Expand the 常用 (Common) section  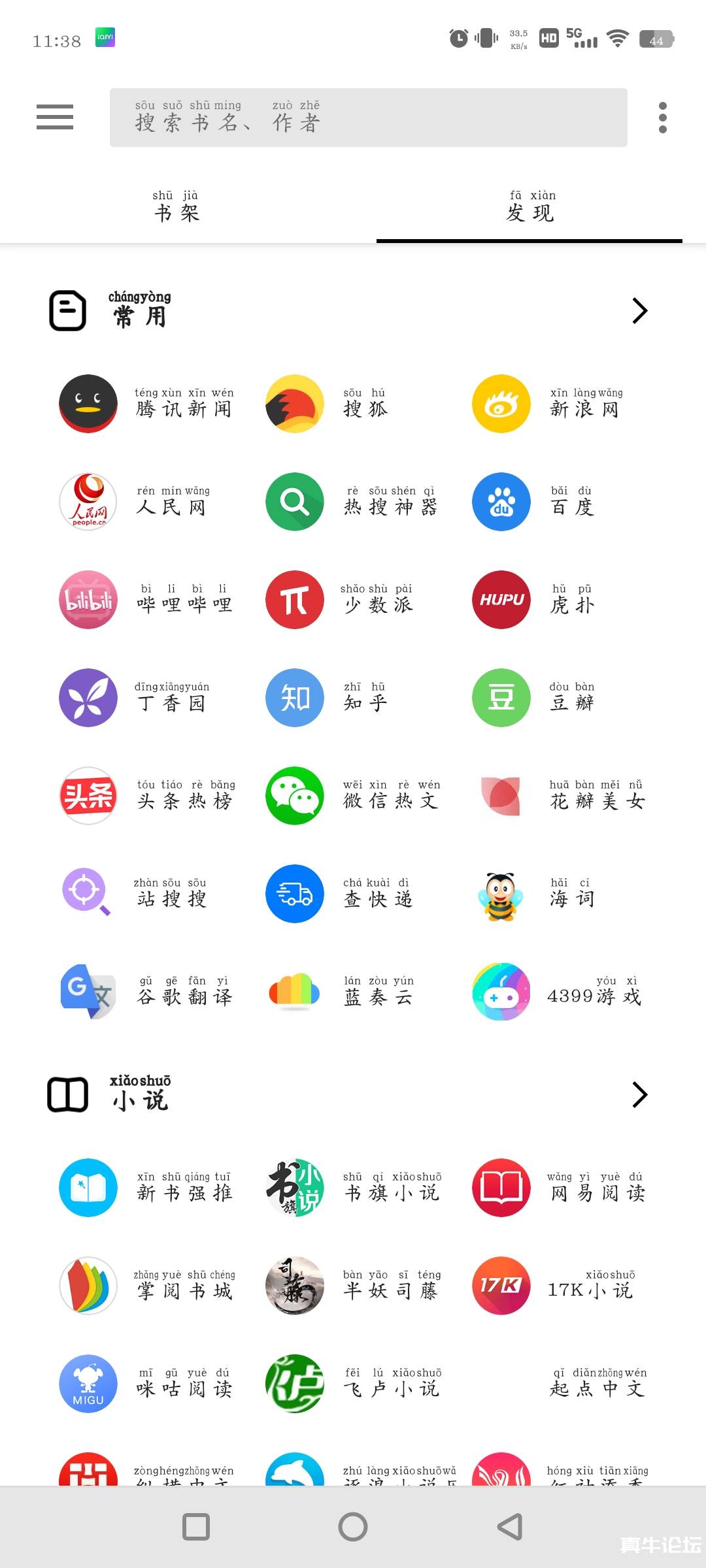click(639, 312)
